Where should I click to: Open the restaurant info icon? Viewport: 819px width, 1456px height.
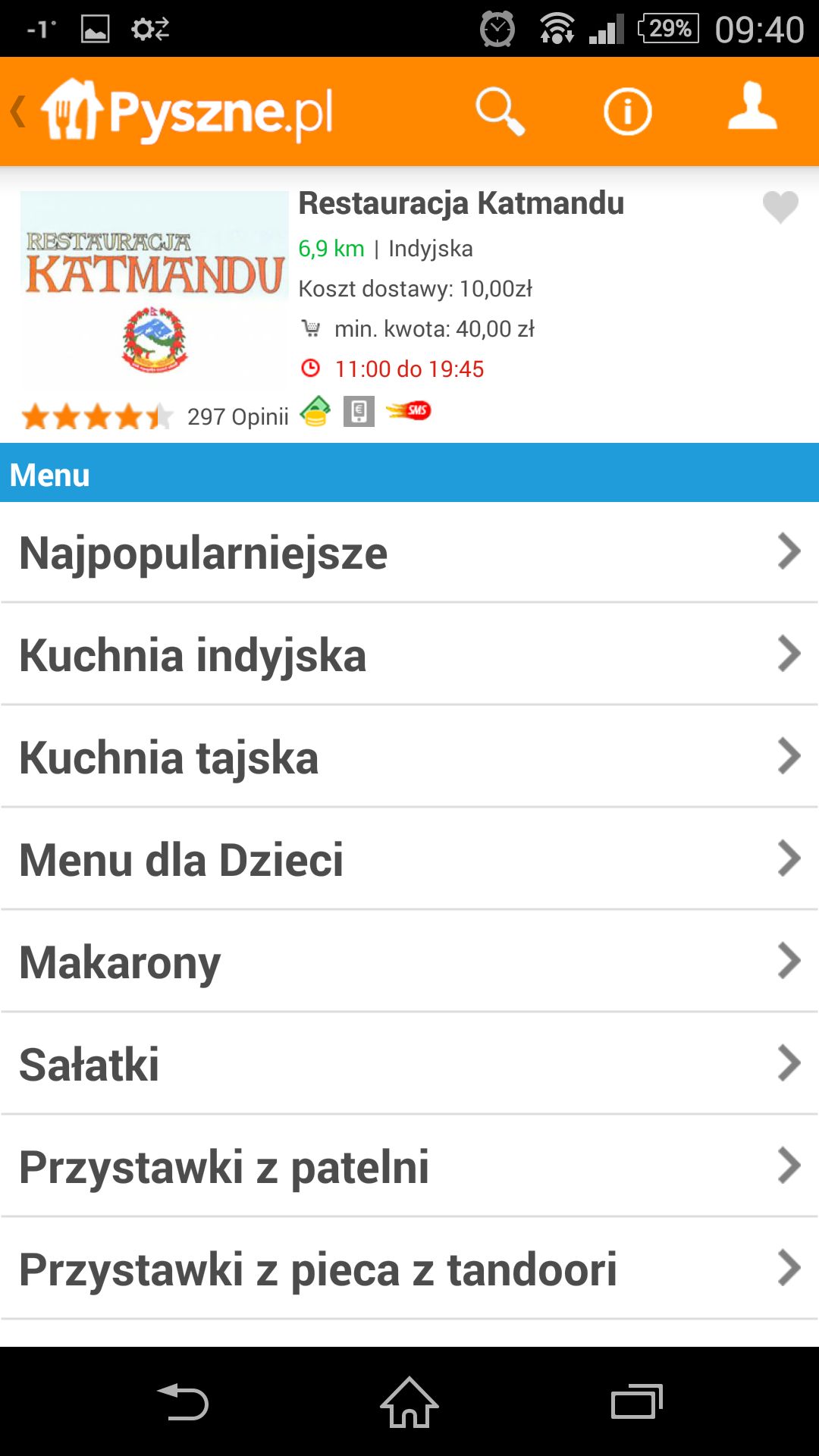[x=627, y=111]
